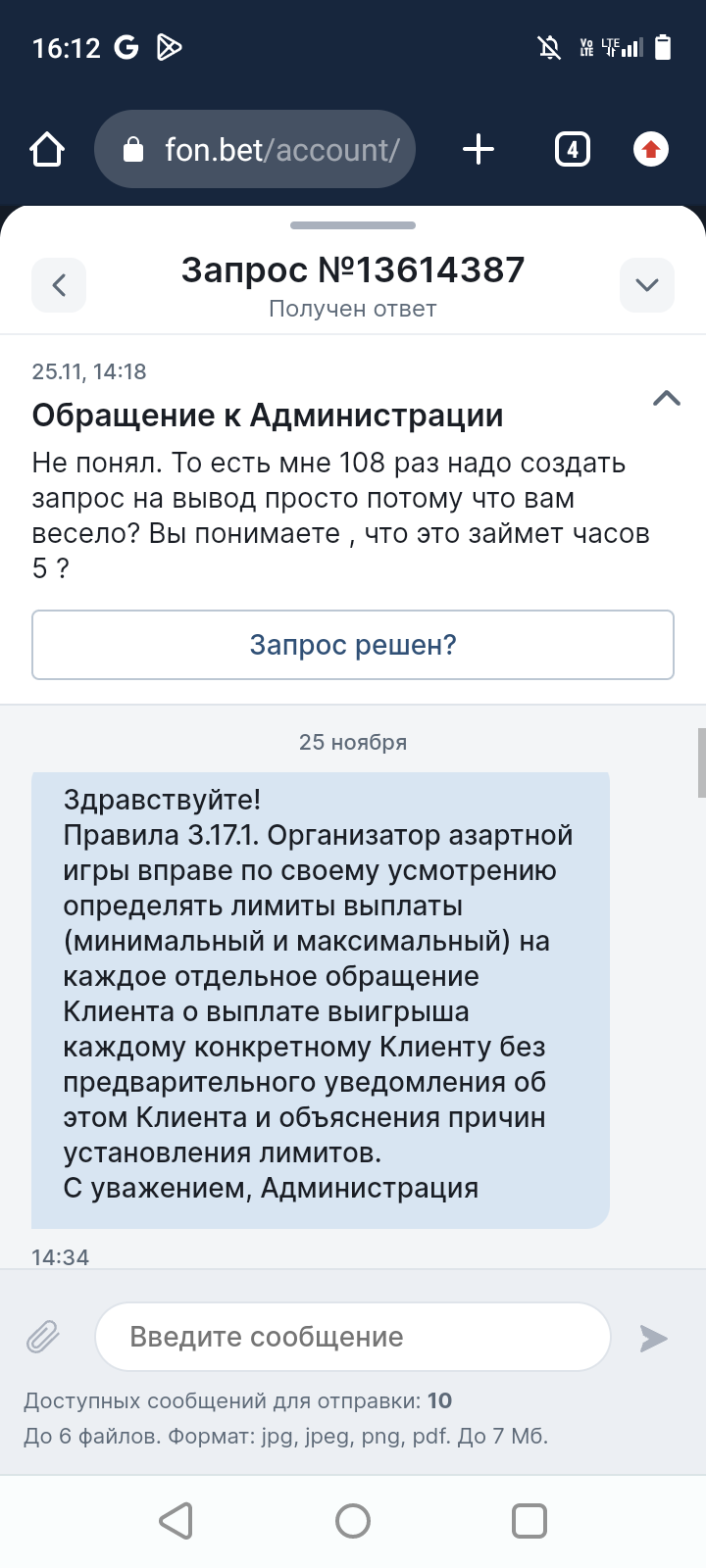Viewport: 706px width, 1568px height.
Task: Send the message with the arrow icon
Action: pyautogui.click(x=653, y=1338)
